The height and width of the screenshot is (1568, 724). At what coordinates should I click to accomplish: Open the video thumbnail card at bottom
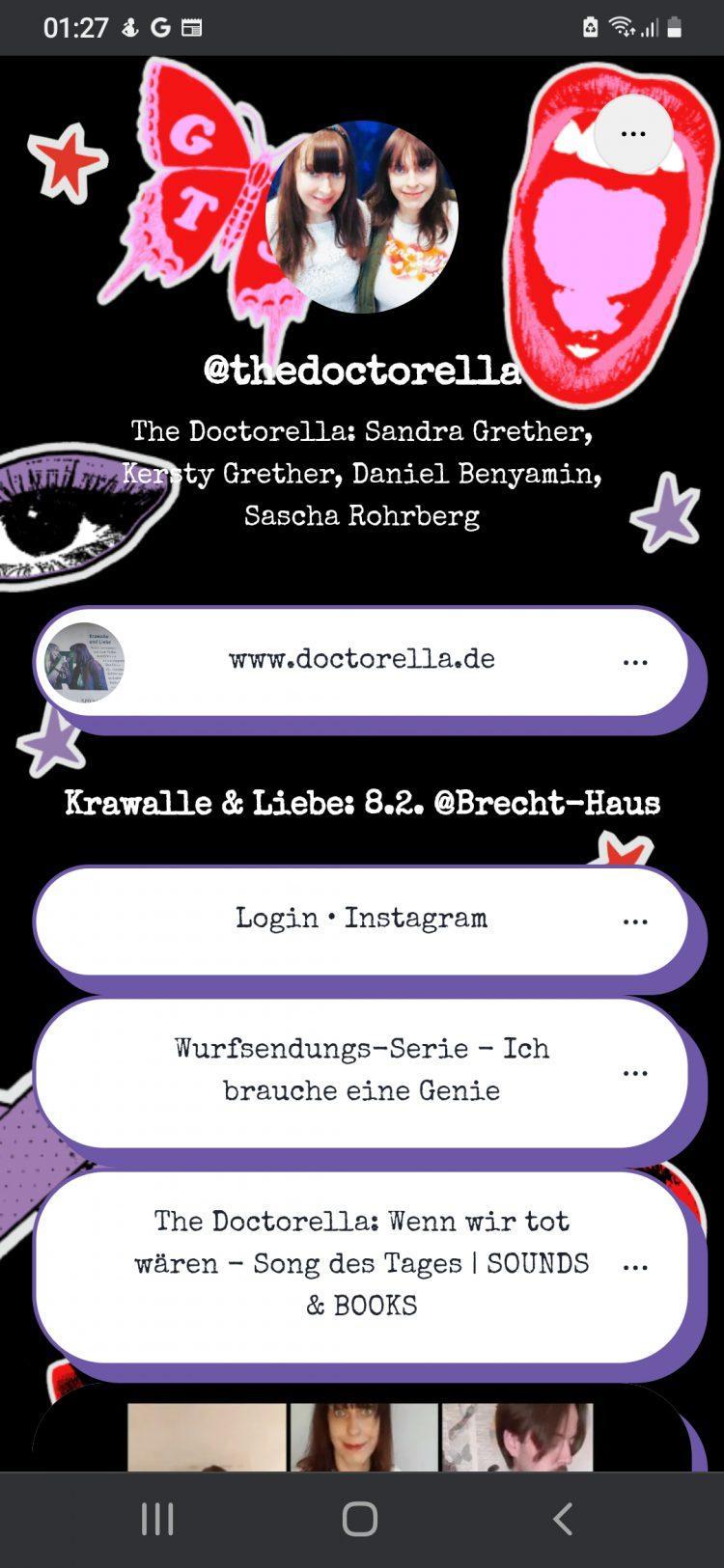(361, 1436)
